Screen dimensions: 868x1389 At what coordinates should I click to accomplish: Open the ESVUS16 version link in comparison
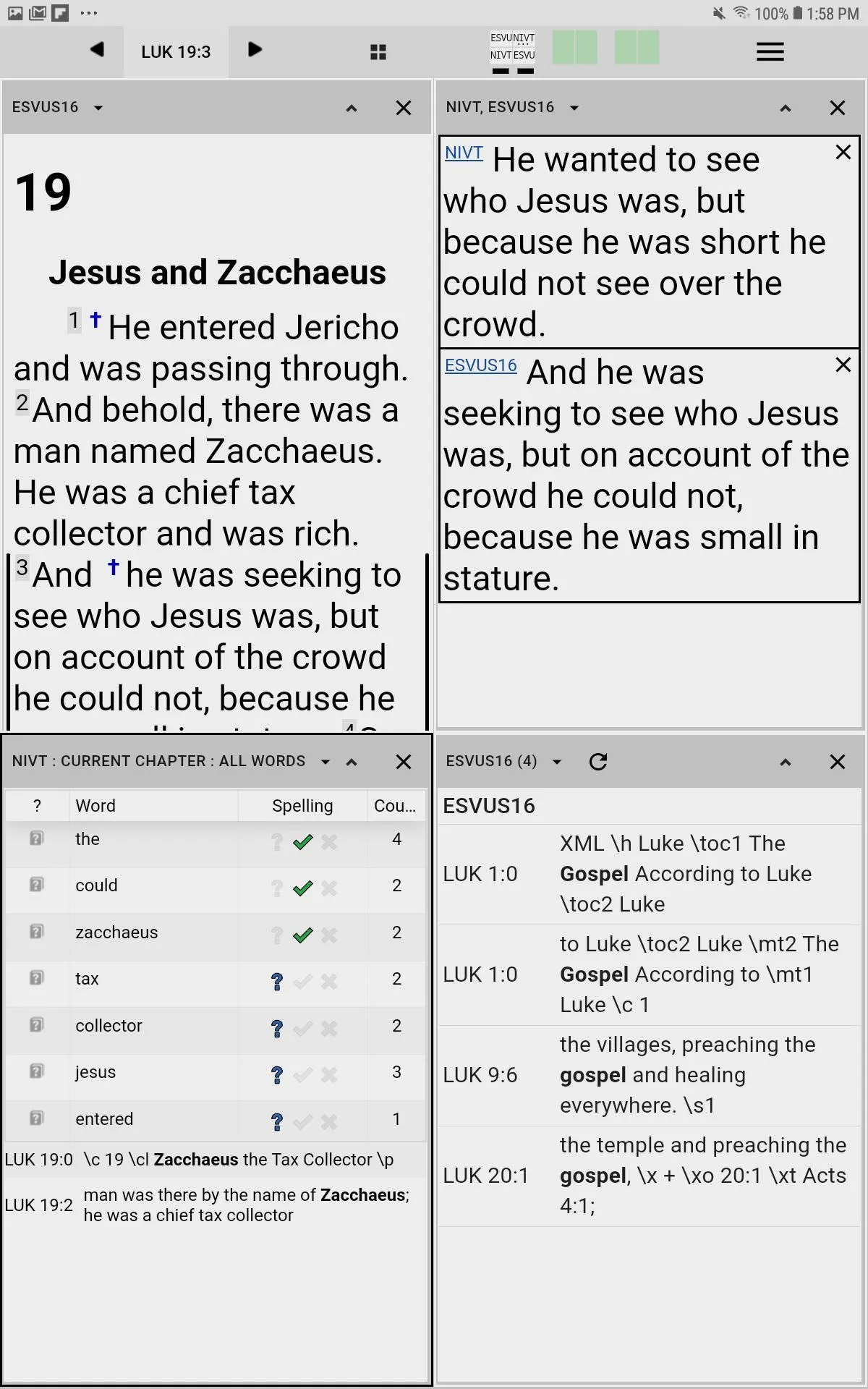(480, 365)
